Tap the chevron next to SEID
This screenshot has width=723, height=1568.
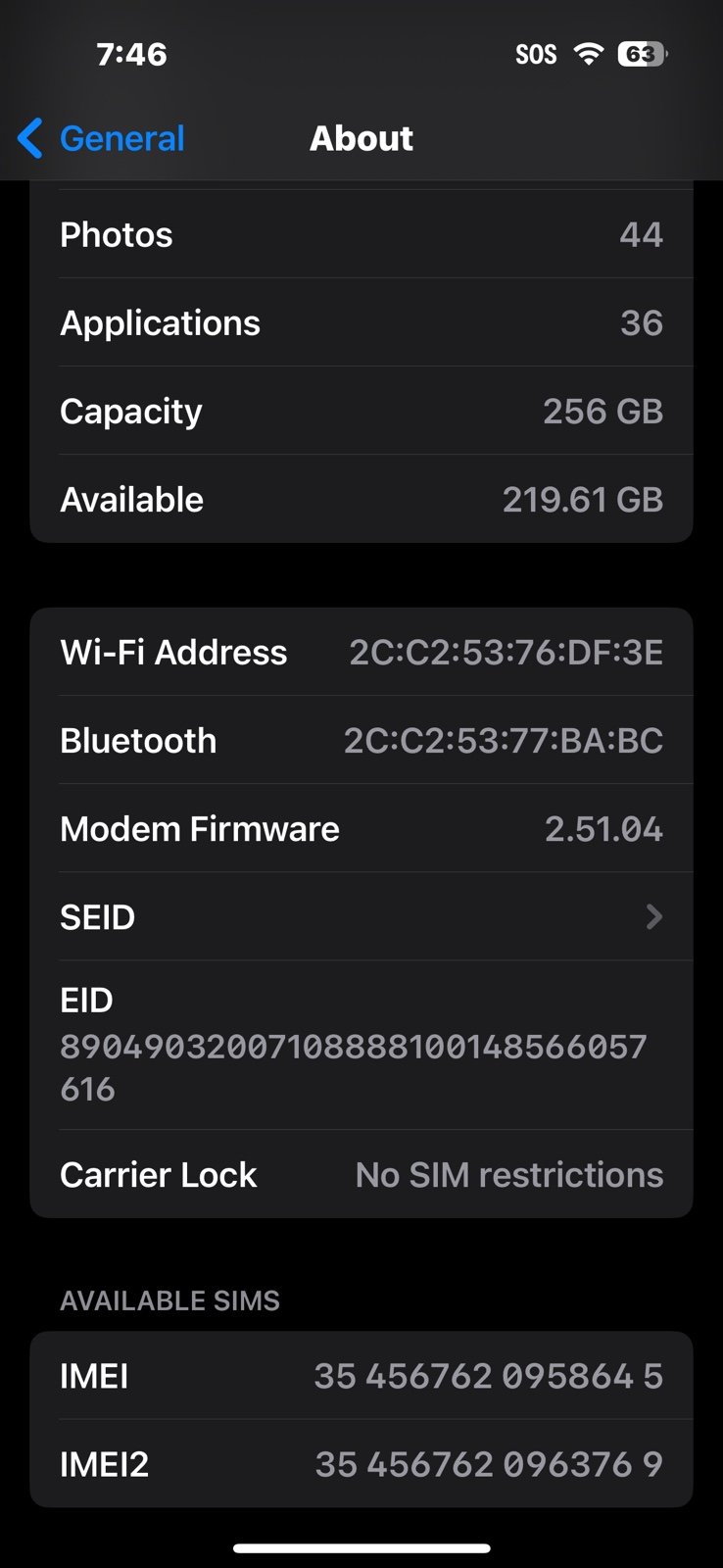(x=653, y=916)
